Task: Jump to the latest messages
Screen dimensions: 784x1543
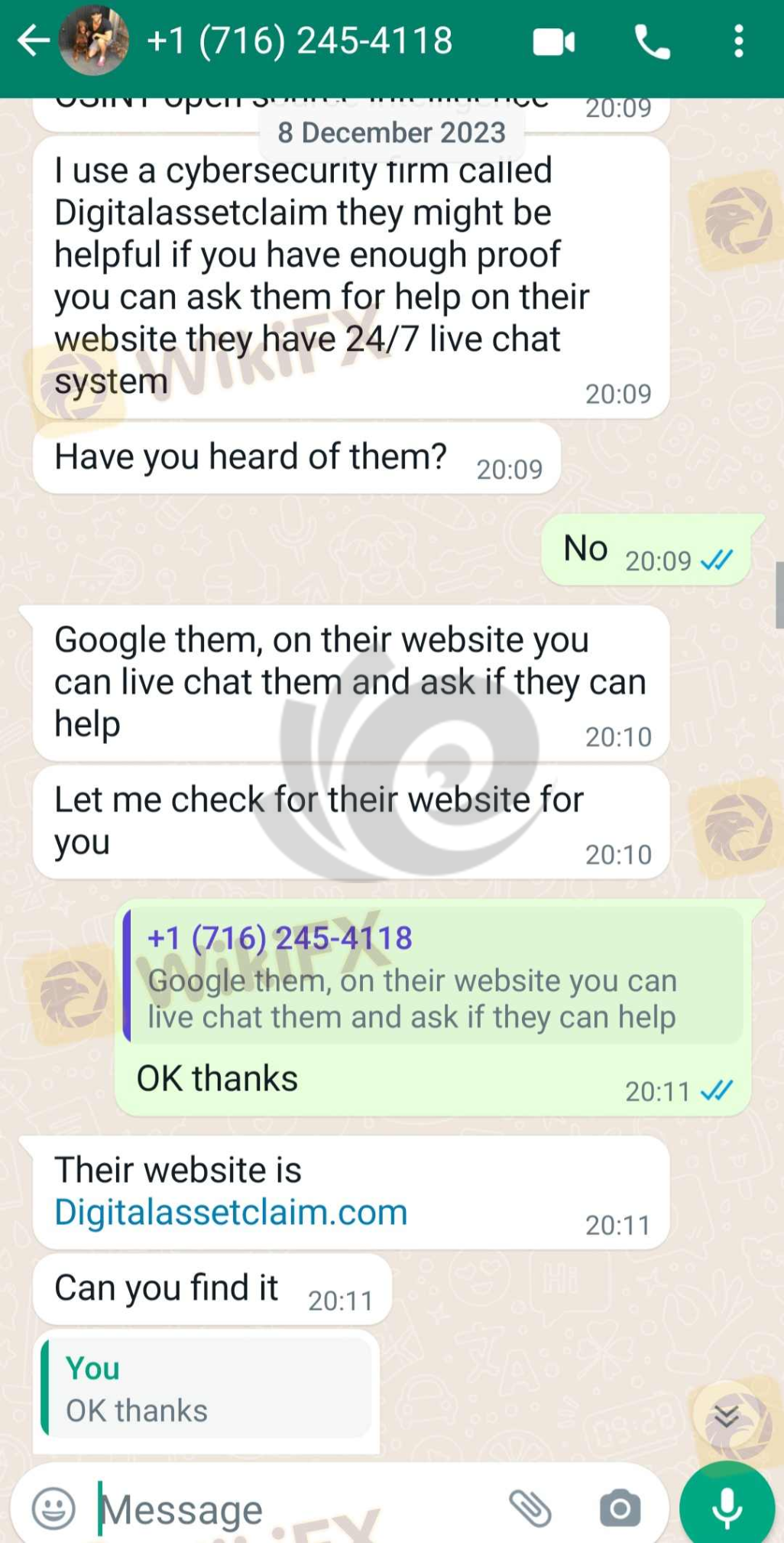Action: (x=726, y=1416)
